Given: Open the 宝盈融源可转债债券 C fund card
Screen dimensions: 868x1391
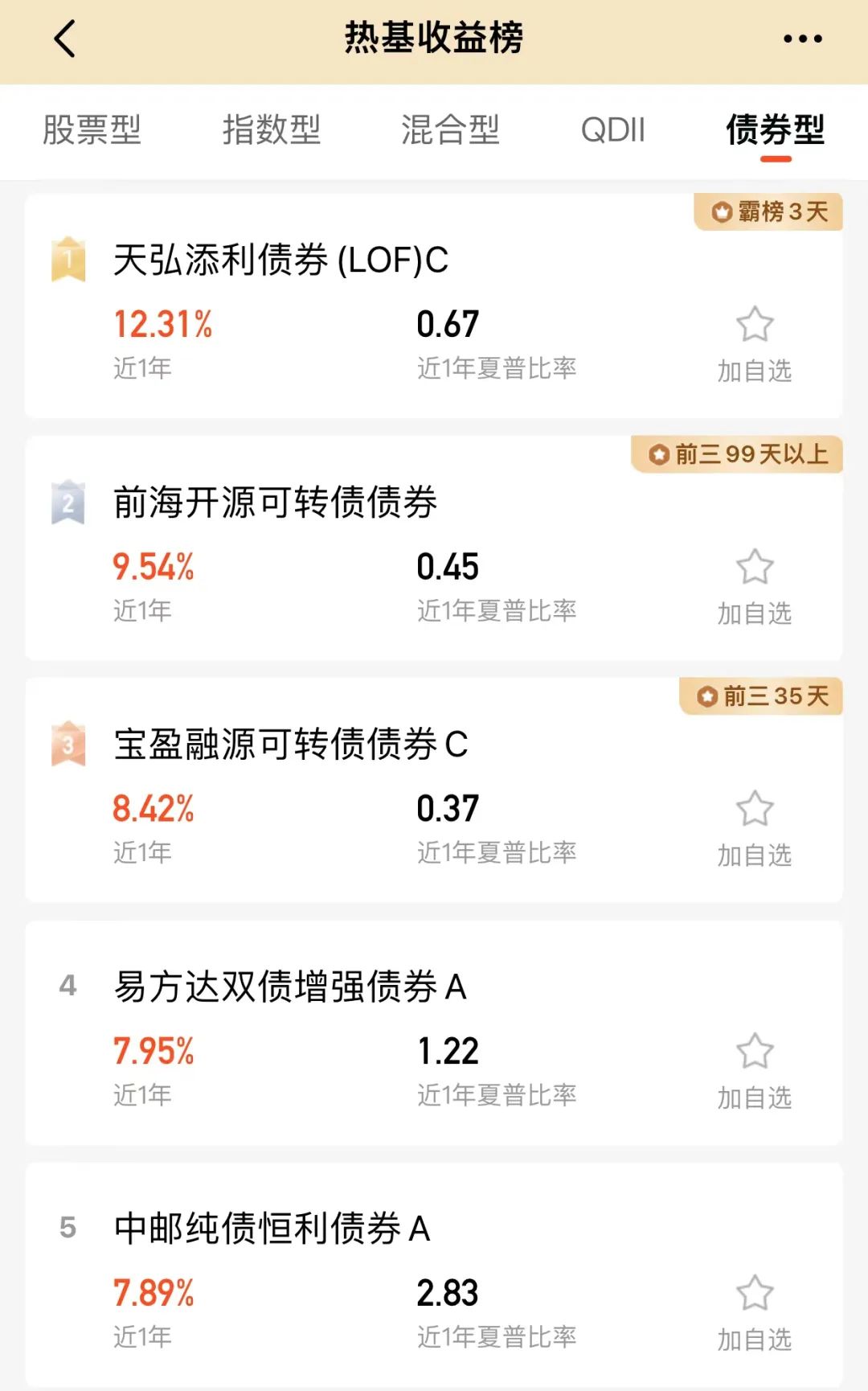Looking at the screenshot, I should click(x=434, y=790).
